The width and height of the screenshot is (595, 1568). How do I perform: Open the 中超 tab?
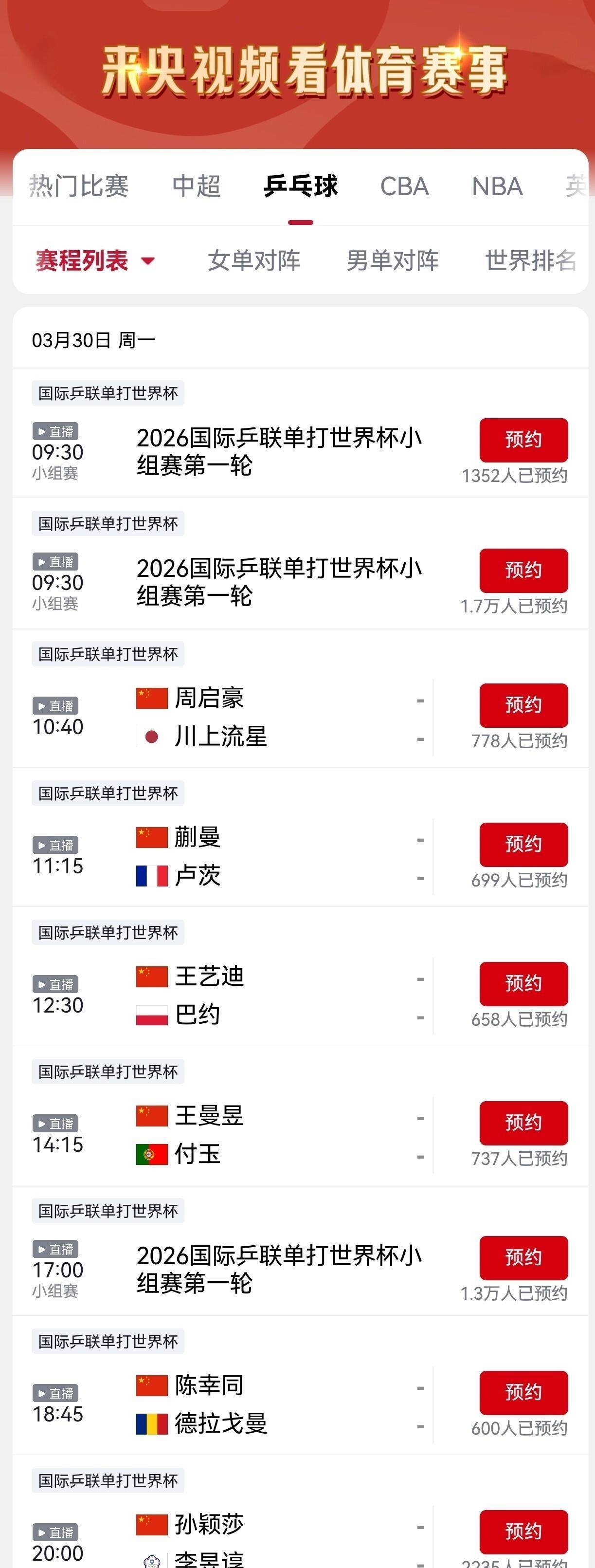tap(197, 186)
